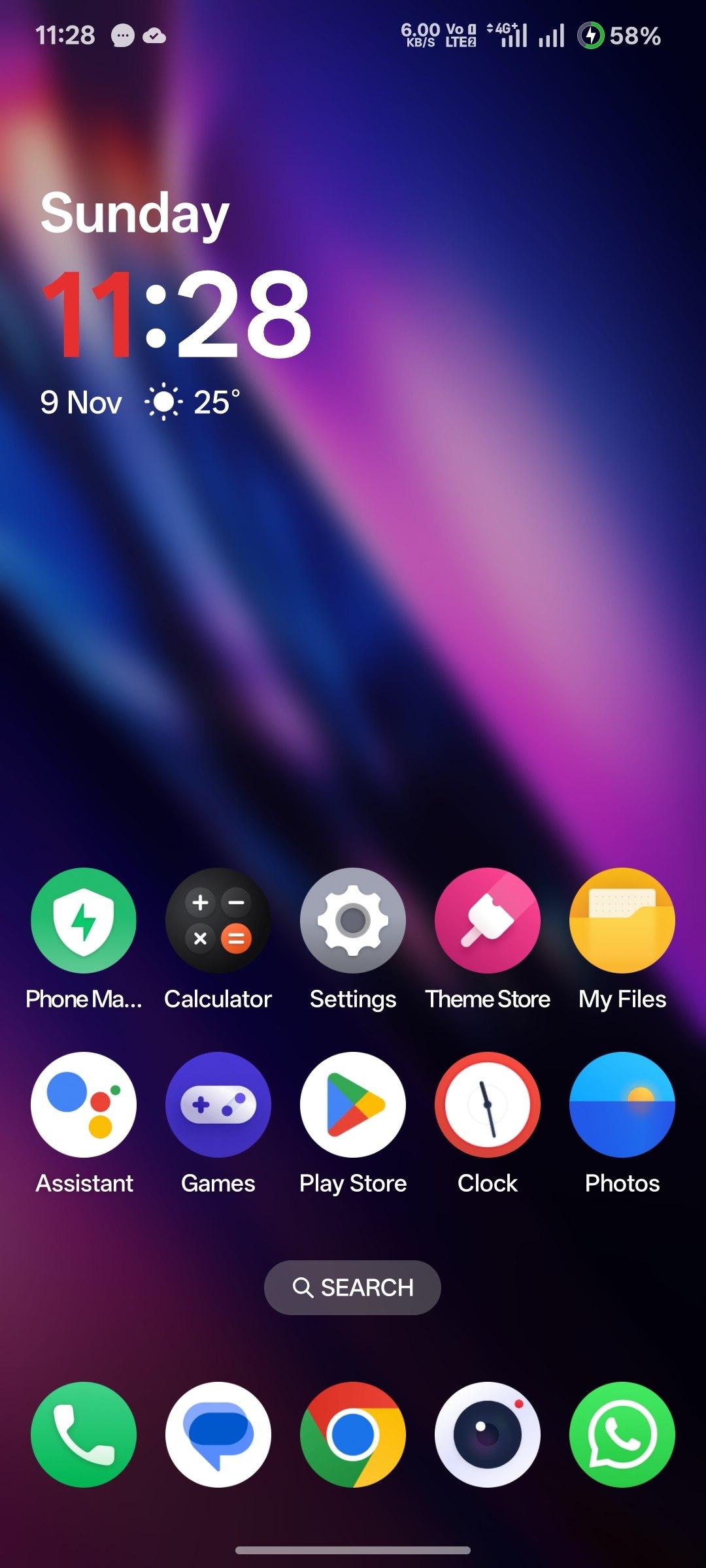Launch the Chrome browser
This screenshot has height=1568, width=706.
tap(353, 1435)
